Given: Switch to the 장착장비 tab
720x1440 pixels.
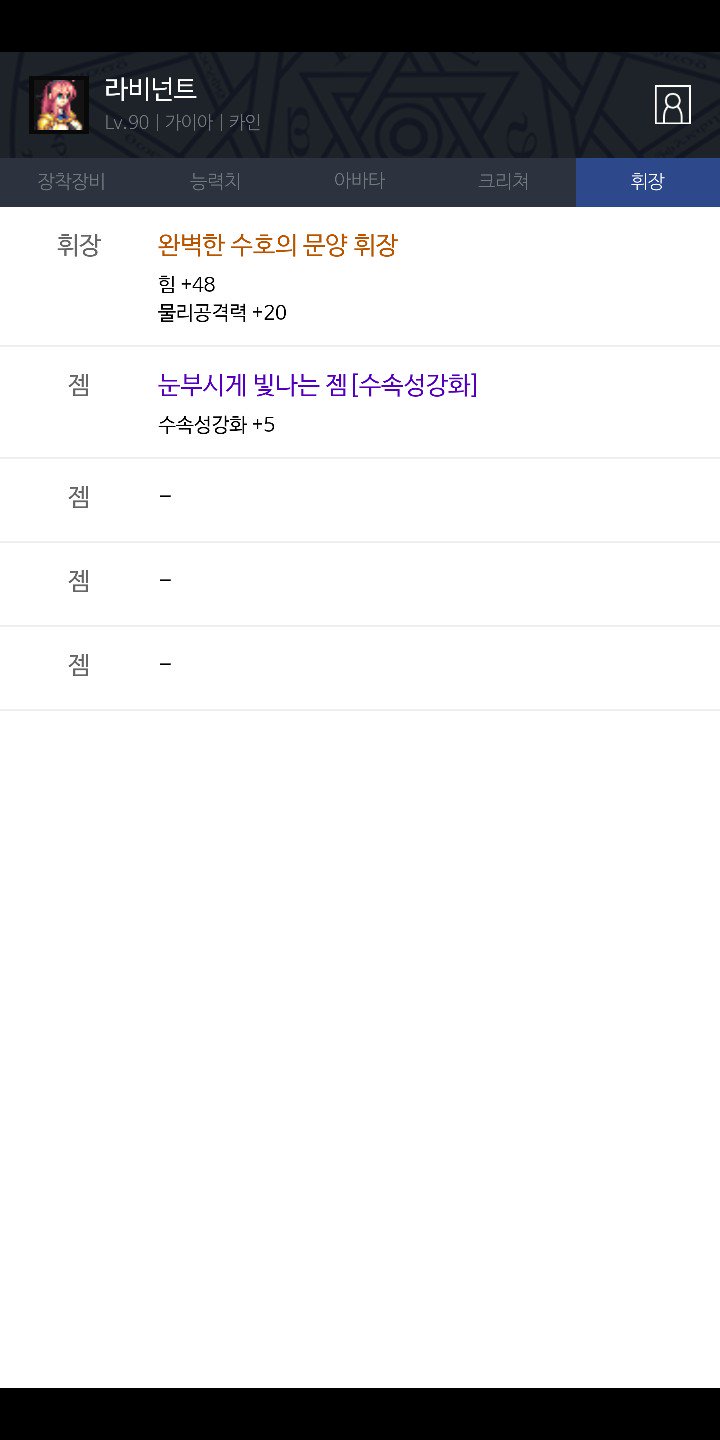Looking at the screenshot, I should [72, 182].
